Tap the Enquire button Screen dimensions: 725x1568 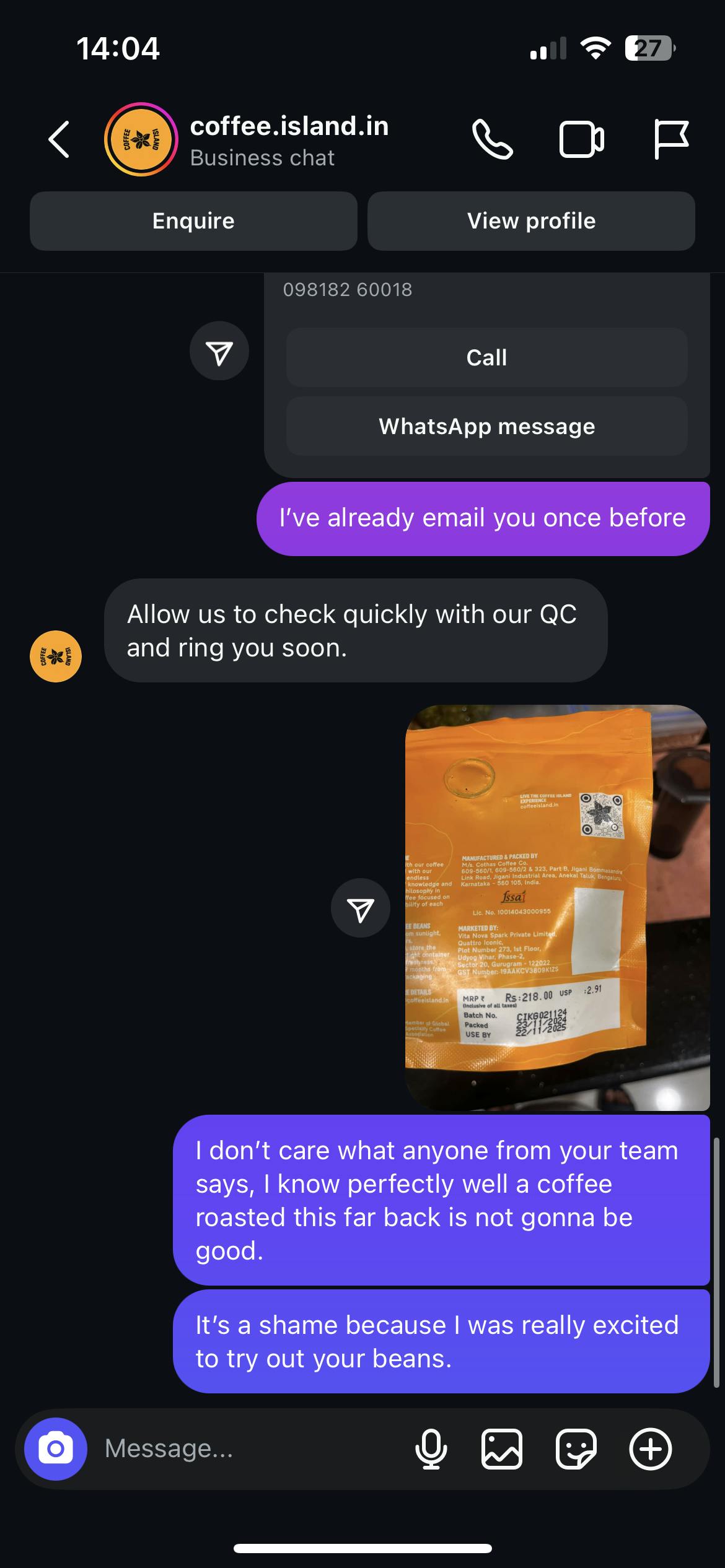click(x=193, y=221)
